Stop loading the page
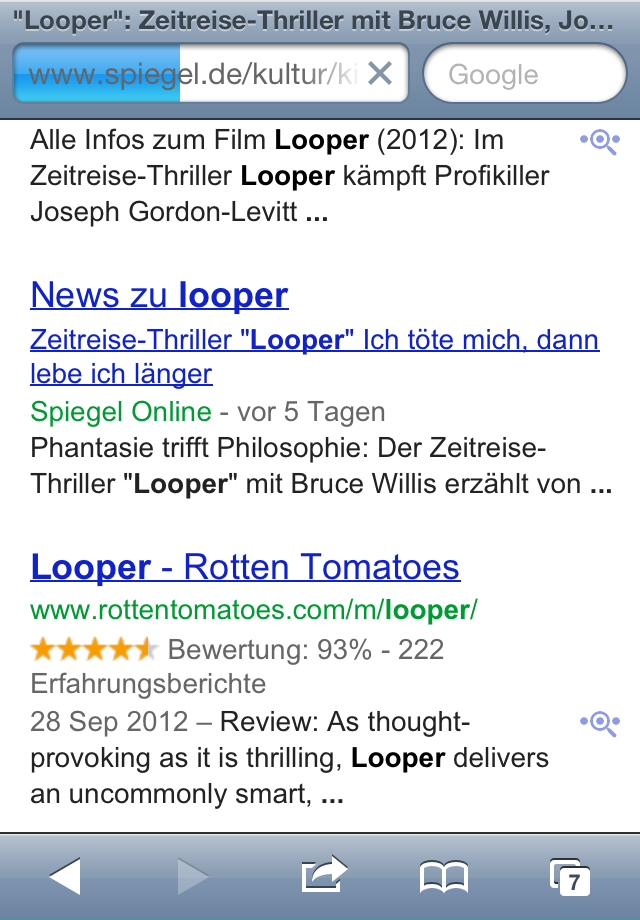Image resolution: width=640 pixels, height=920 pixels. [380, 73]
